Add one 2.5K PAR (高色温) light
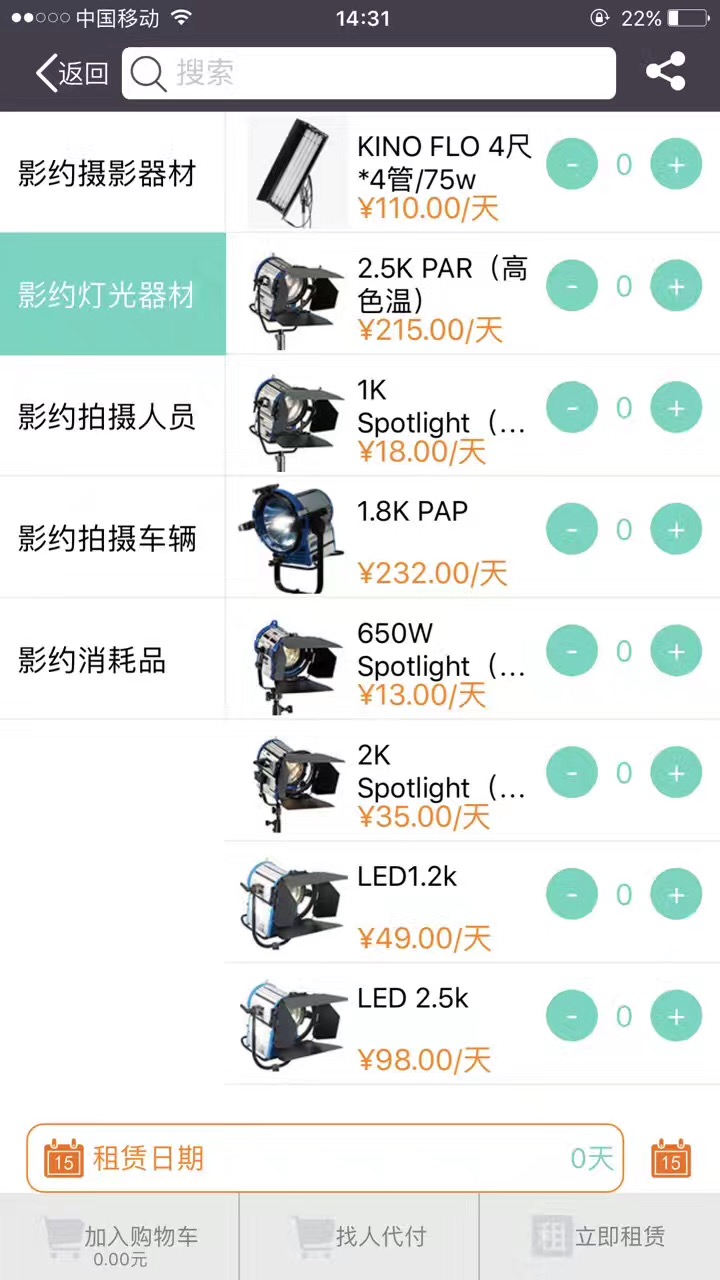This screenshot has height=1280, width=720. [676, 287]
